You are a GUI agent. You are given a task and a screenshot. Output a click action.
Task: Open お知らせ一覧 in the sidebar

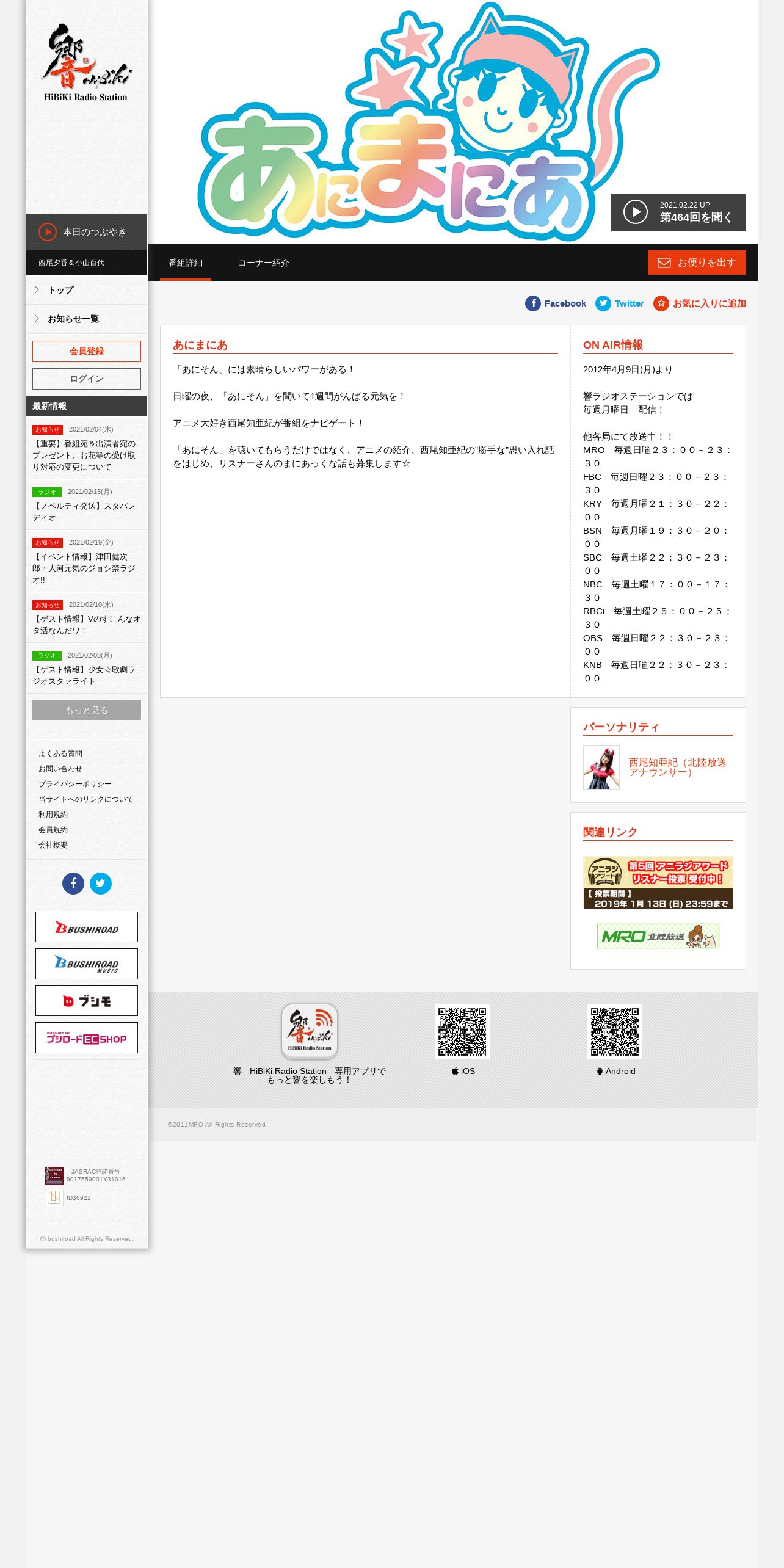(87, 319)
